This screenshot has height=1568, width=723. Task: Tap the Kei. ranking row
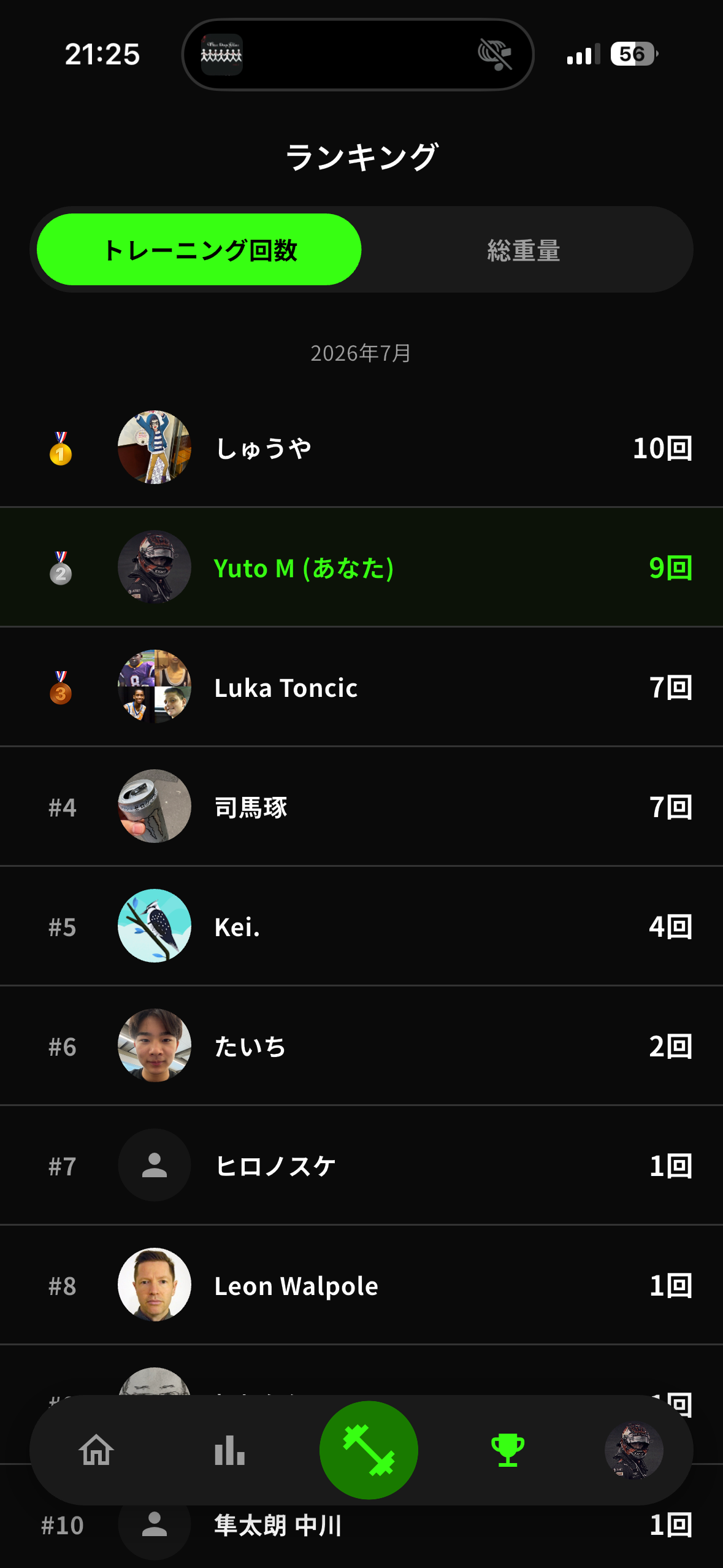pos(361,926)
